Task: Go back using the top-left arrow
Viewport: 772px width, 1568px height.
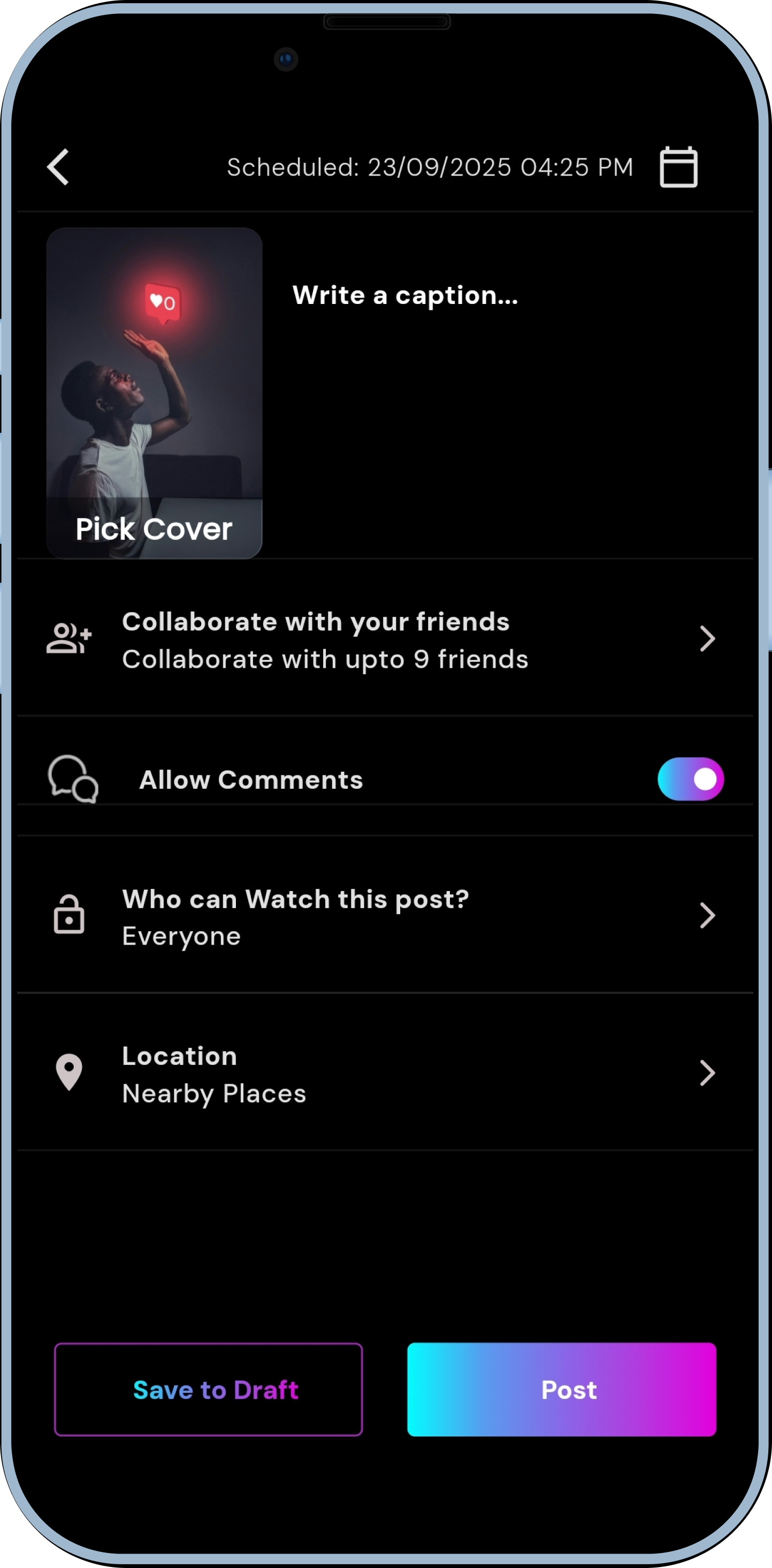Action: tap(58, 167)
